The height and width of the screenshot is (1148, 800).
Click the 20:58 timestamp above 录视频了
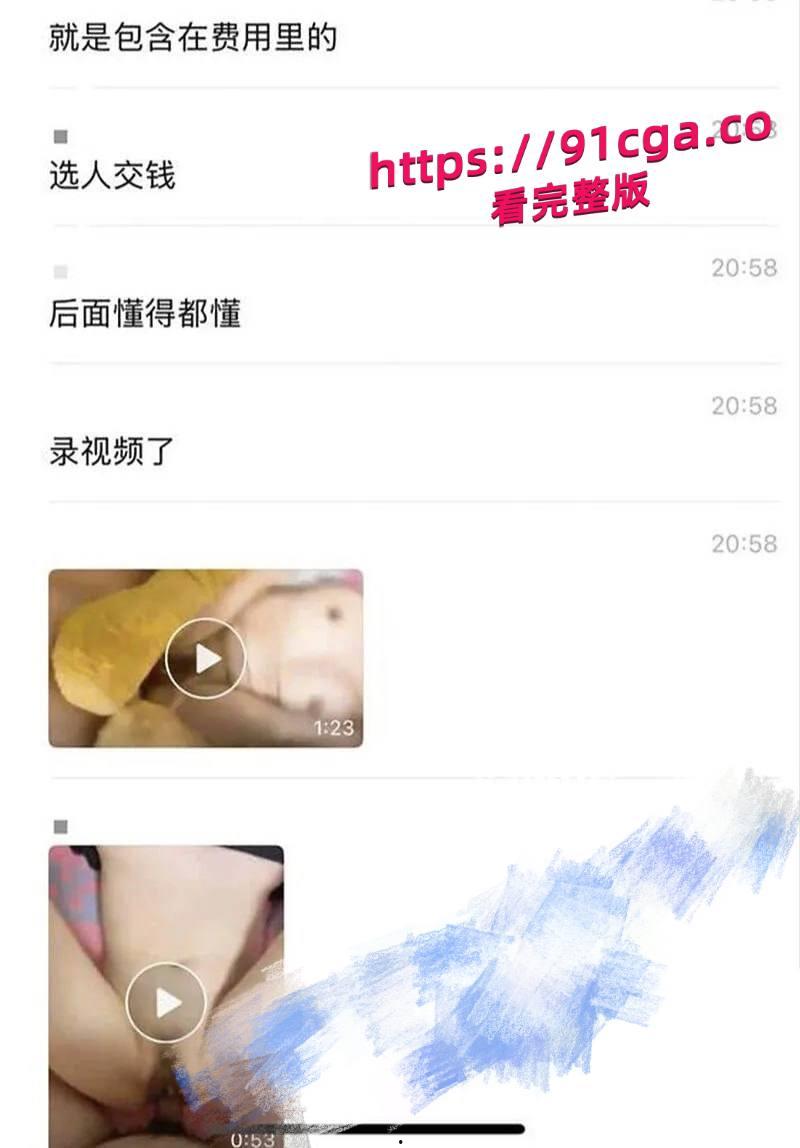click(x=744, y=403)
